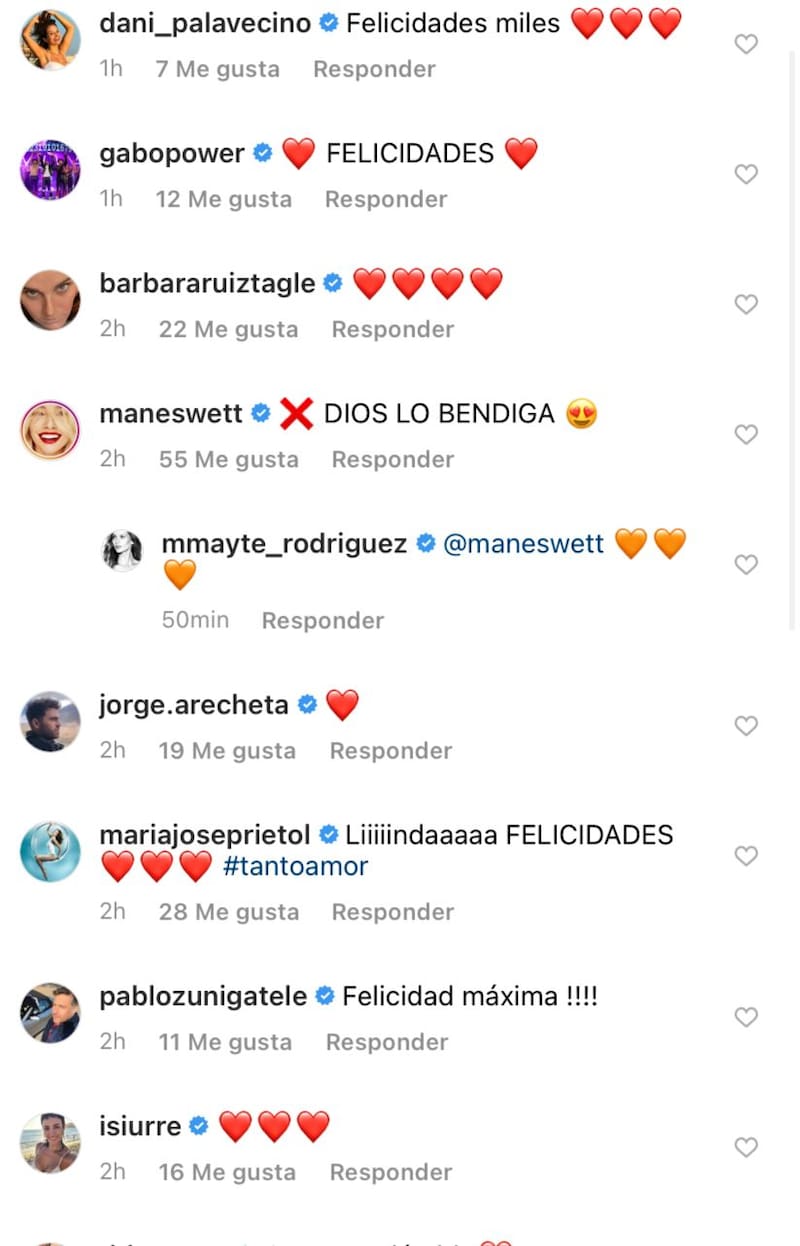800x1246 pixels.
Task: Like dani_palavecino's comment
Action: pos(746,44)
